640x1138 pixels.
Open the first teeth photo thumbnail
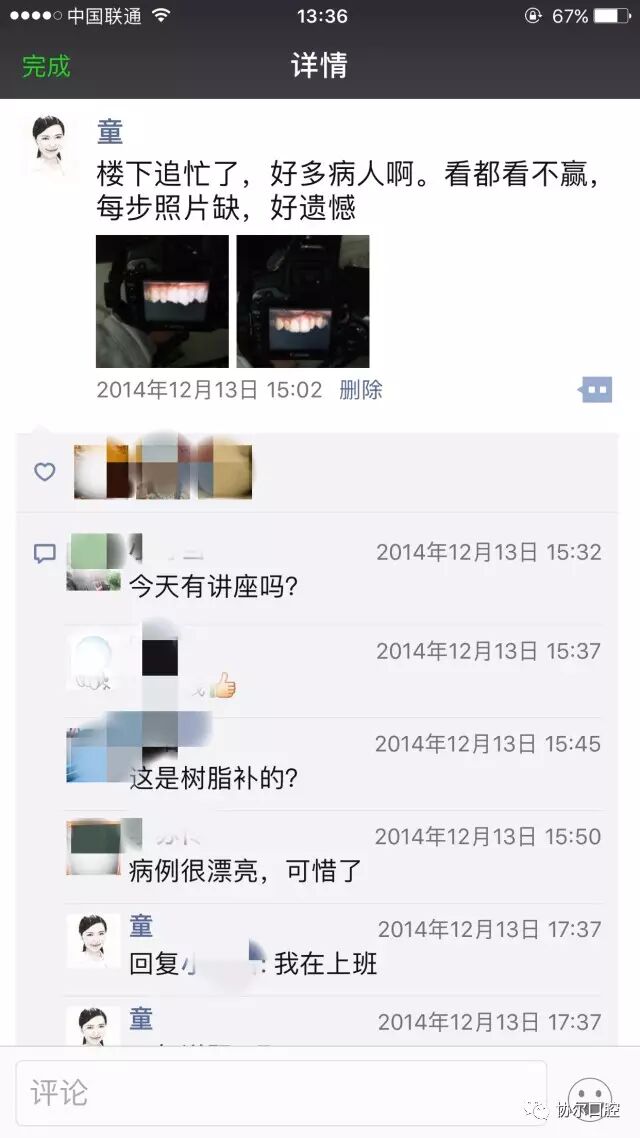[162, 301]
